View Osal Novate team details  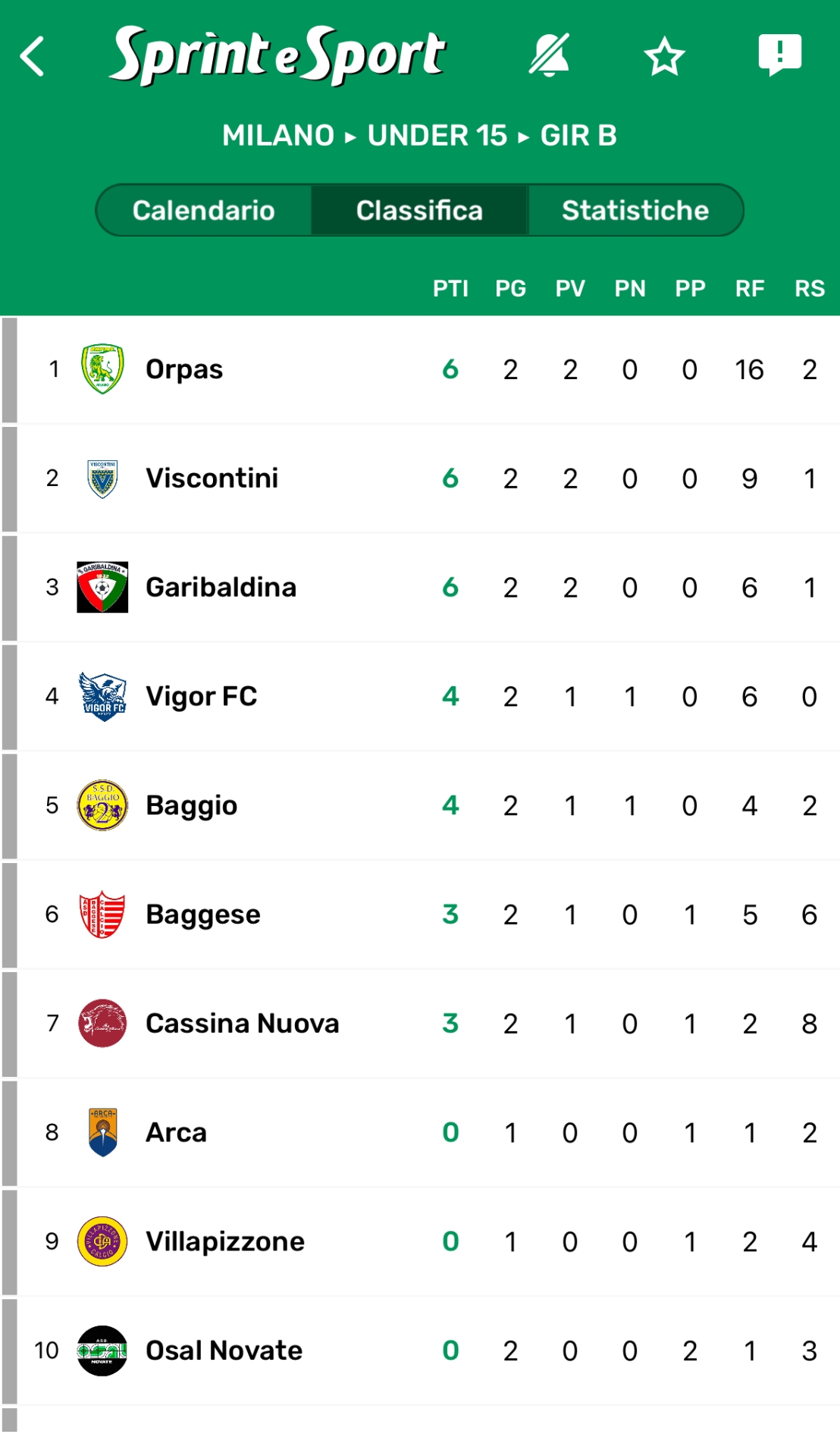(x=224, y=1351)
